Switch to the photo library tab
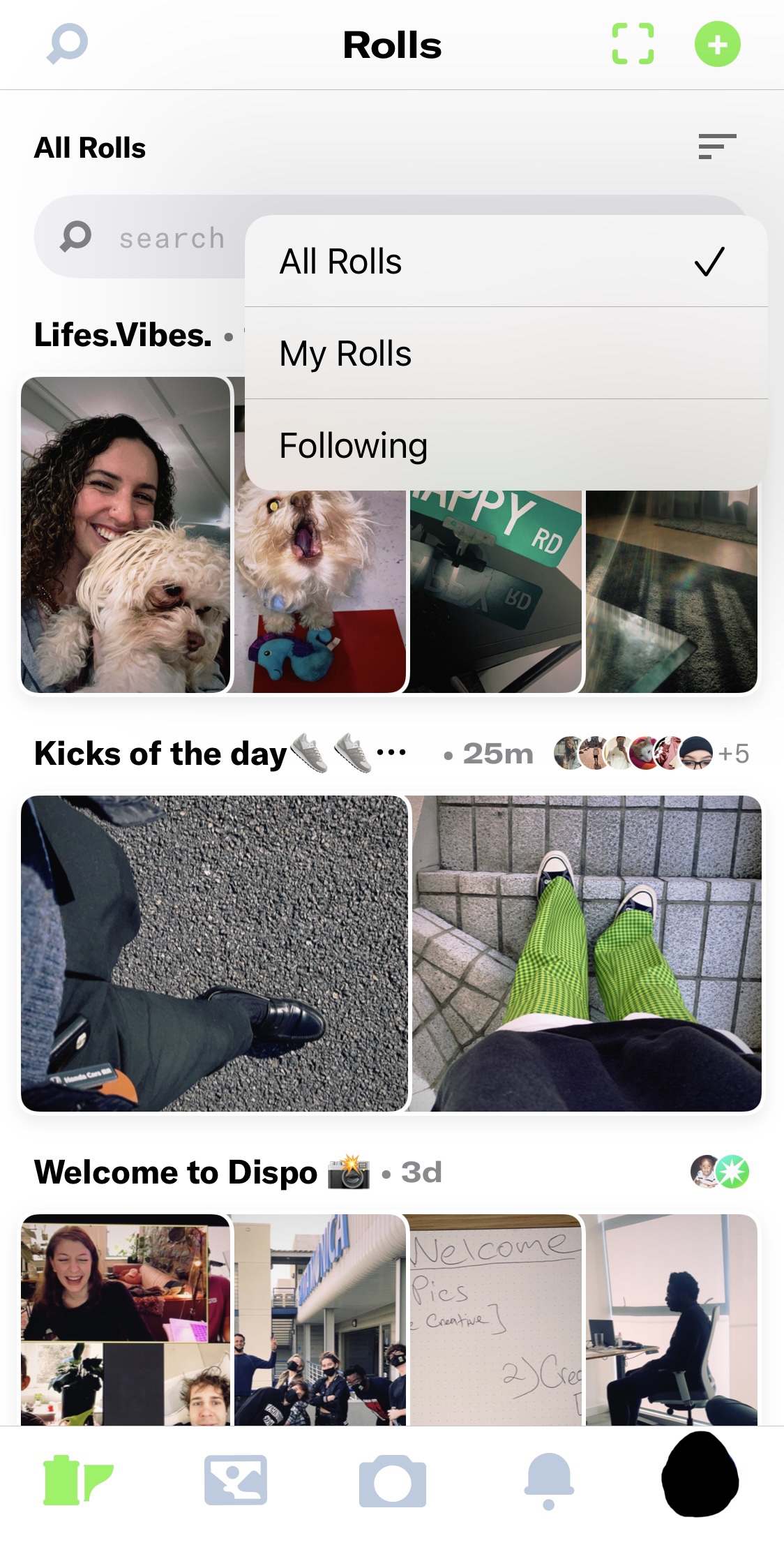This screenshot has width=784, height=1552. tap(236, 1479)
